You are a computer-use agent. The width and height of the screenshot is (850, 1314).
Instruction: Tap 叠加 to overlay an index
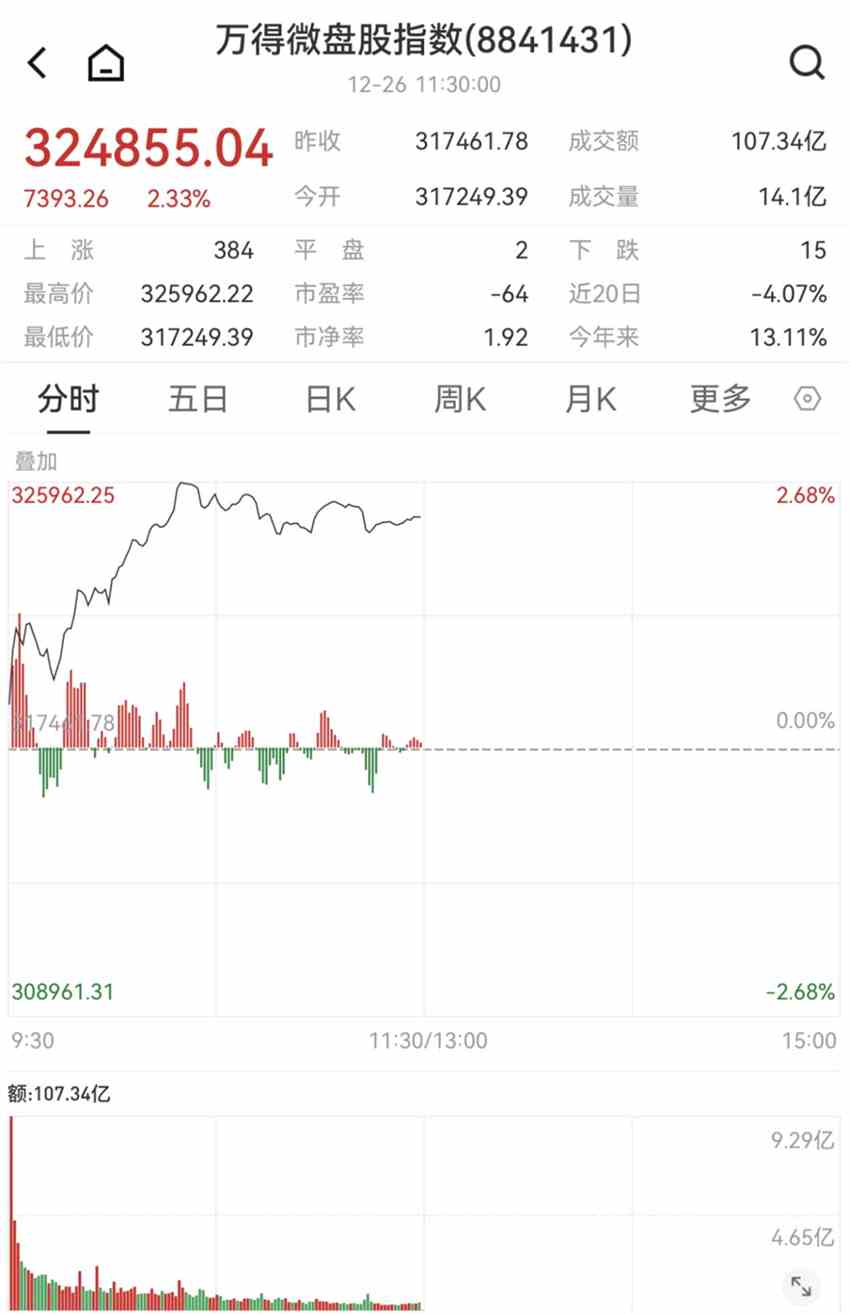(x=35, y=461)
